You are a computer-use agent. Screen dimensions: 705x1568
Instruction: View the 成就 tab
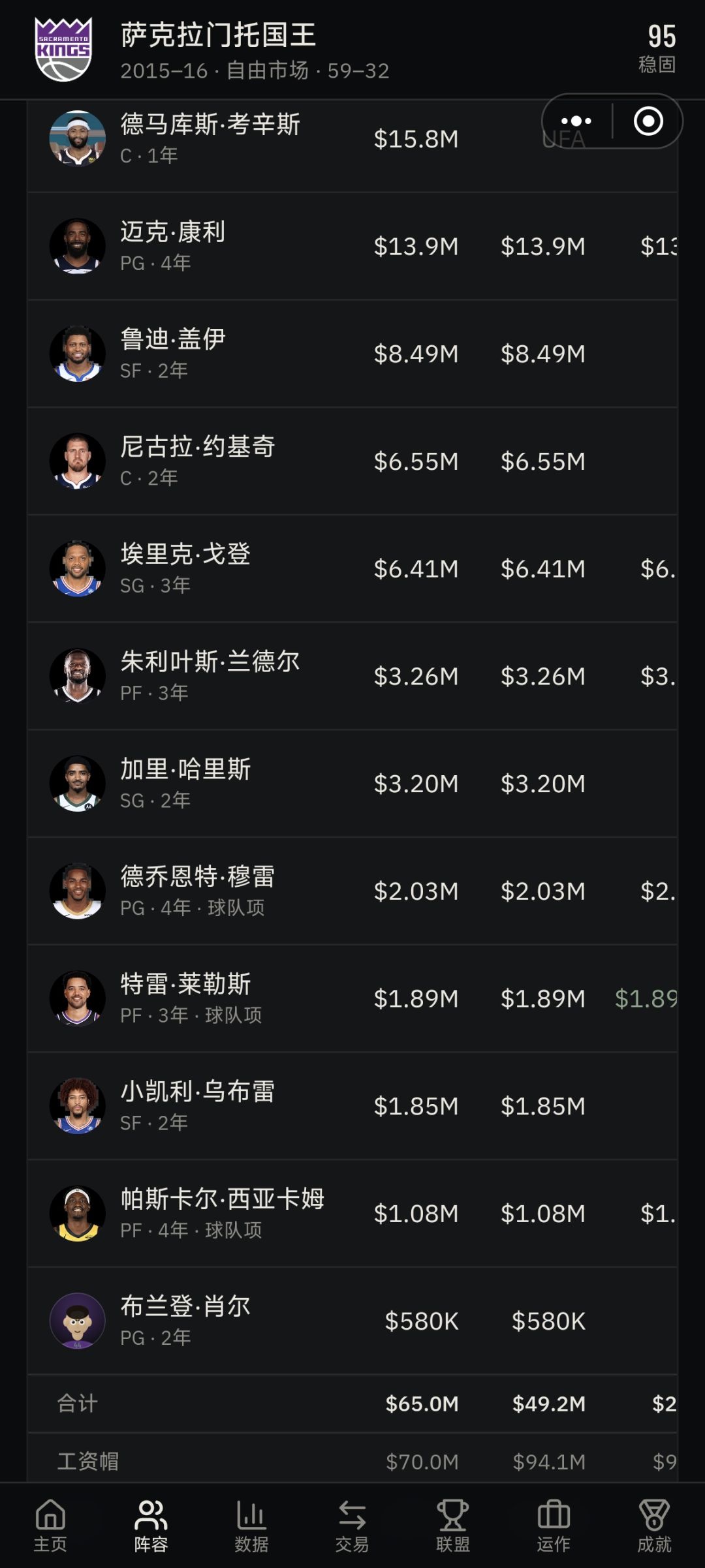654,1526
